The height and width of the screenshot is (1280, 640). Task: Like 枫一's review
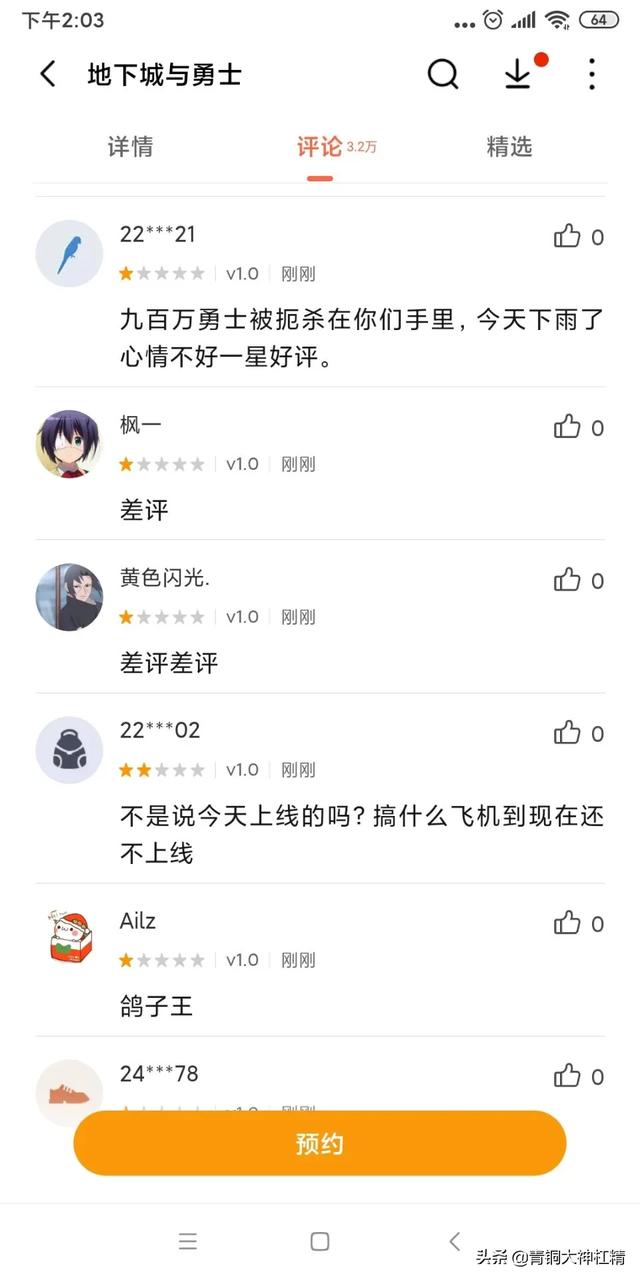coord(567,428)
